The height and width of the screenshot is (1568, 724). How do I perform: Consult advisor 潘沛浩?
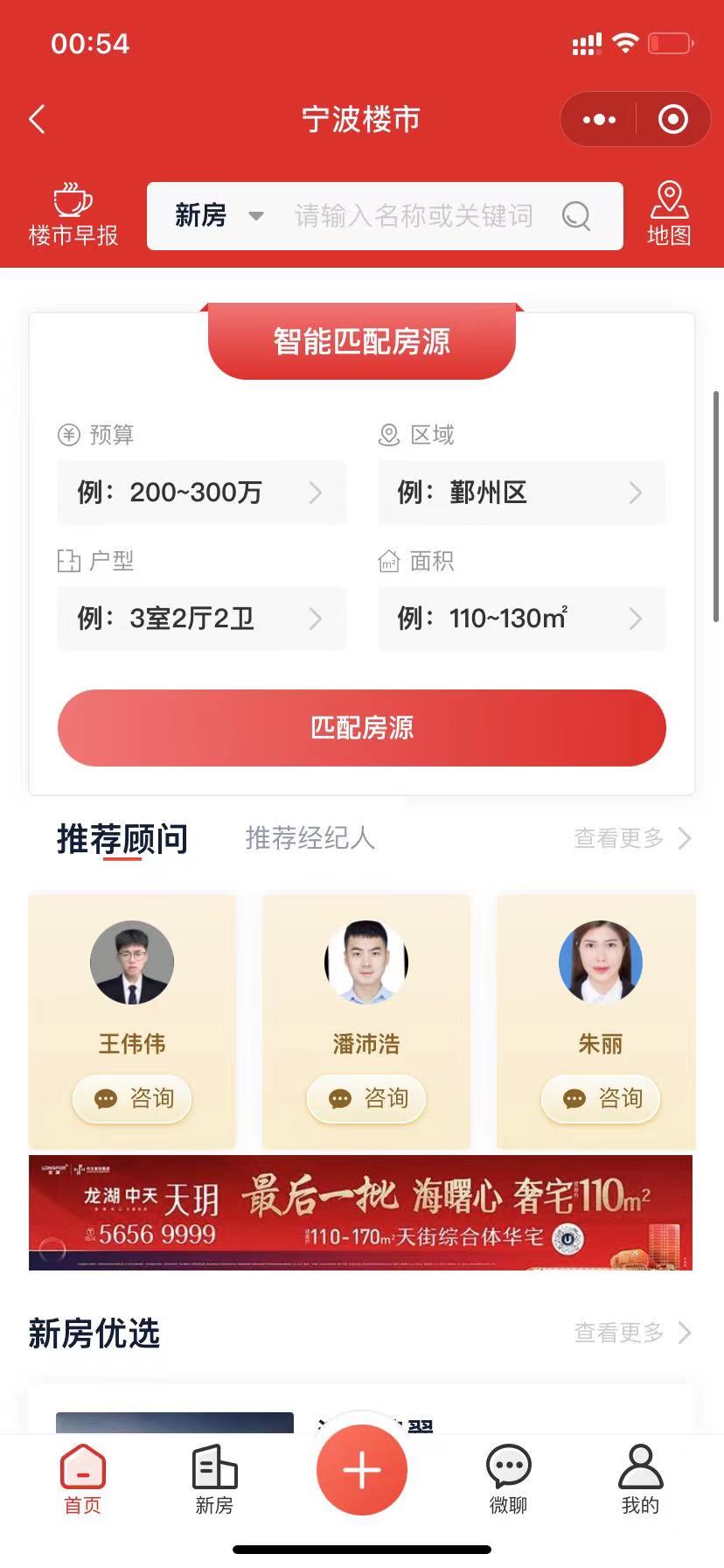coord(366,1098)
